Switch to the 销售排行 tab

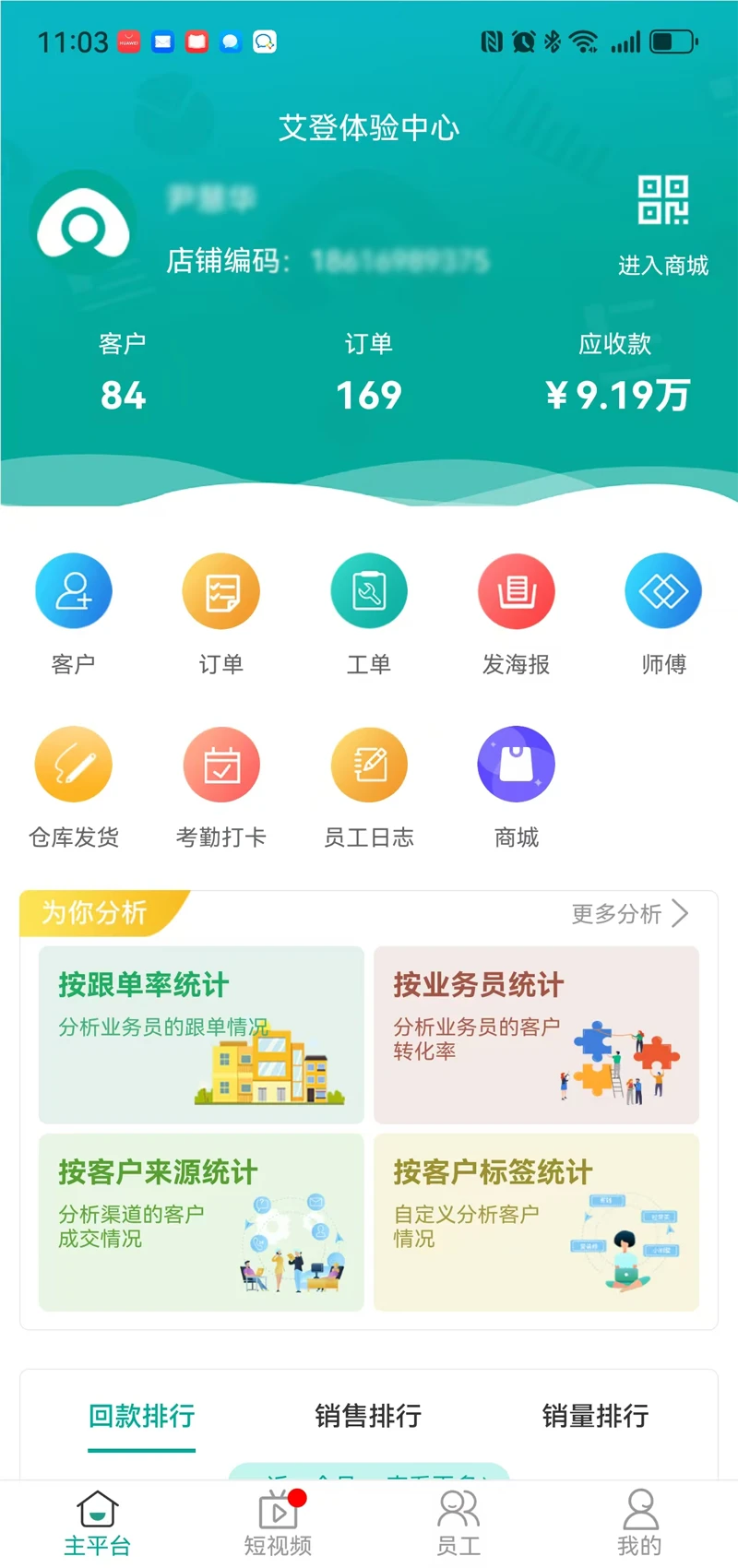click(x=367, y=1418)
